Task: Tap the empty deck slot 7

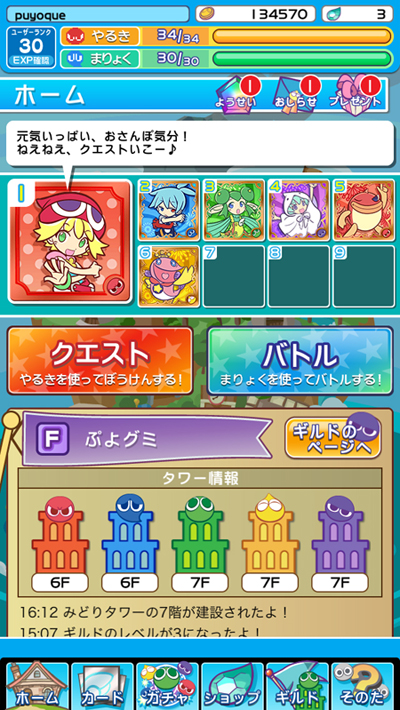Action: [x=234, y=277]
